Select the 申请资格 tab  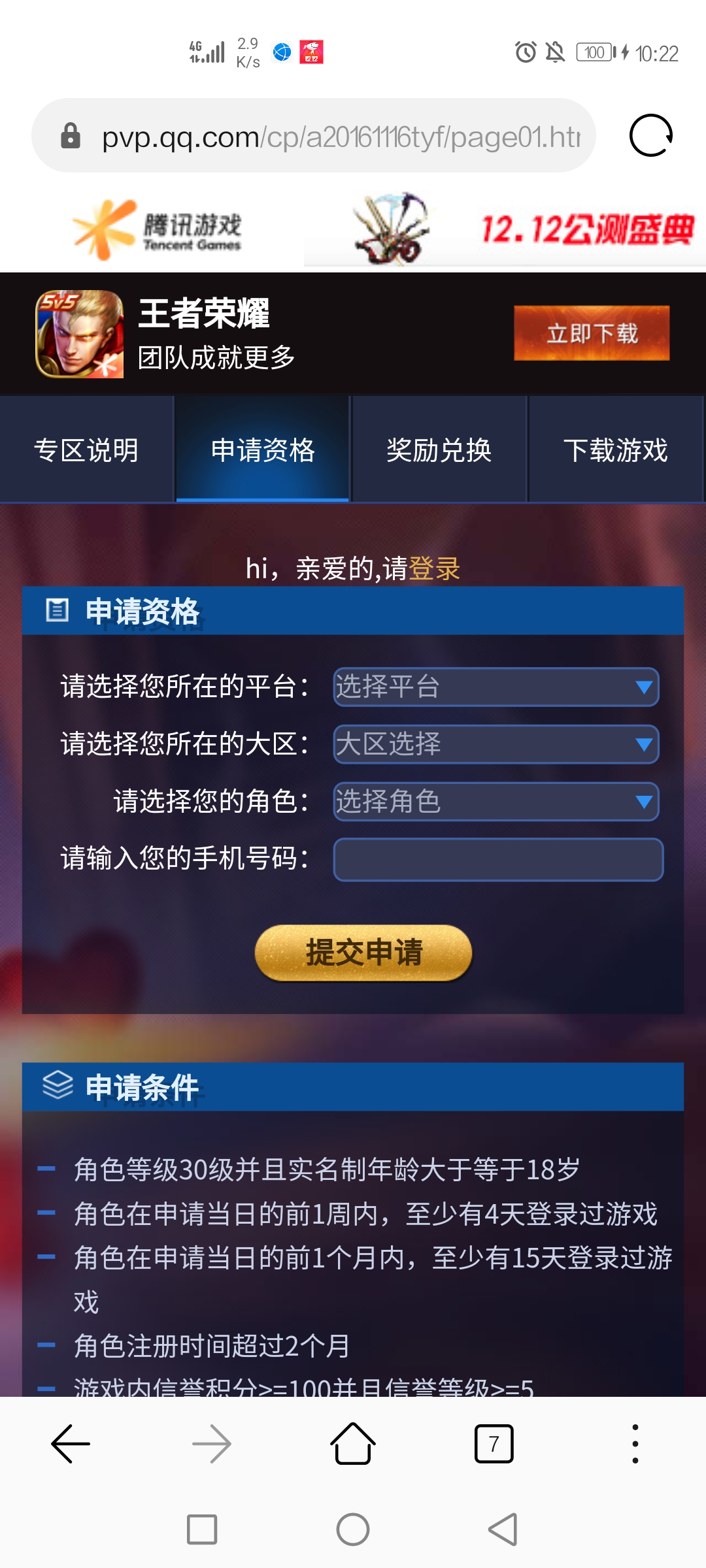tap(263, 450)
